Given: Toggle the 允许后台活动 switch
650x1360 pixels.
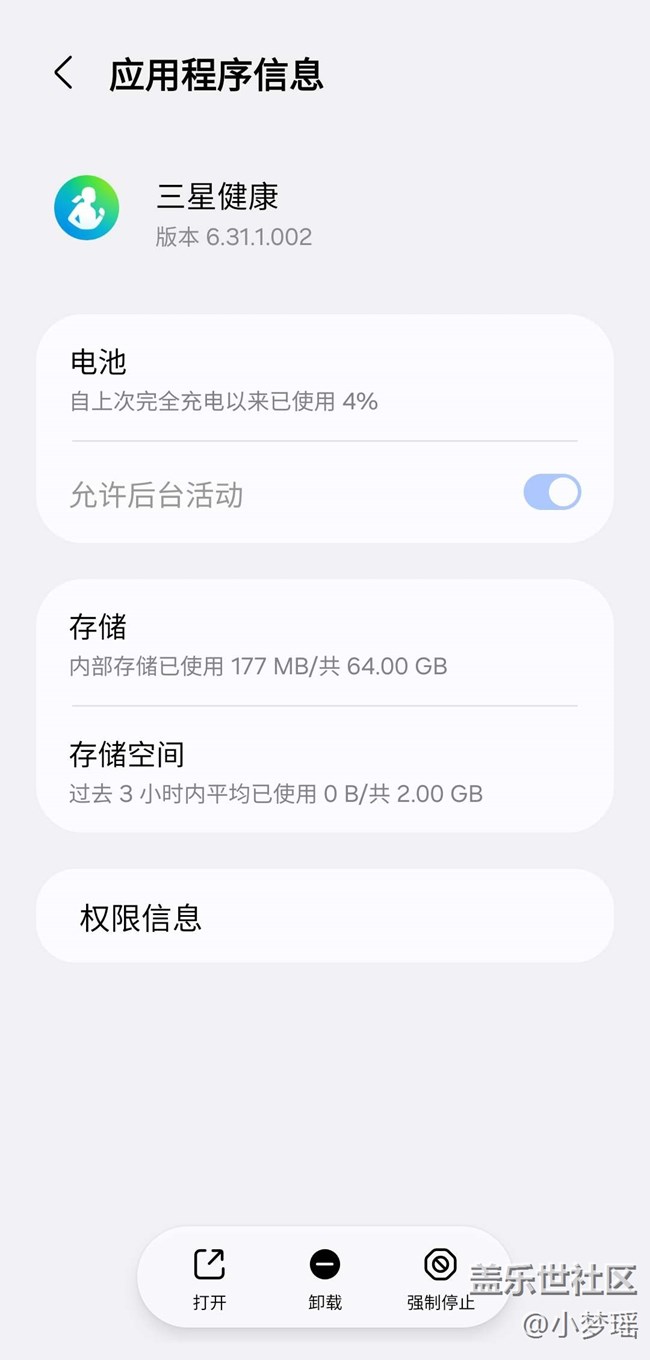Looking at the screenshot, I should (x=551, y=493).
